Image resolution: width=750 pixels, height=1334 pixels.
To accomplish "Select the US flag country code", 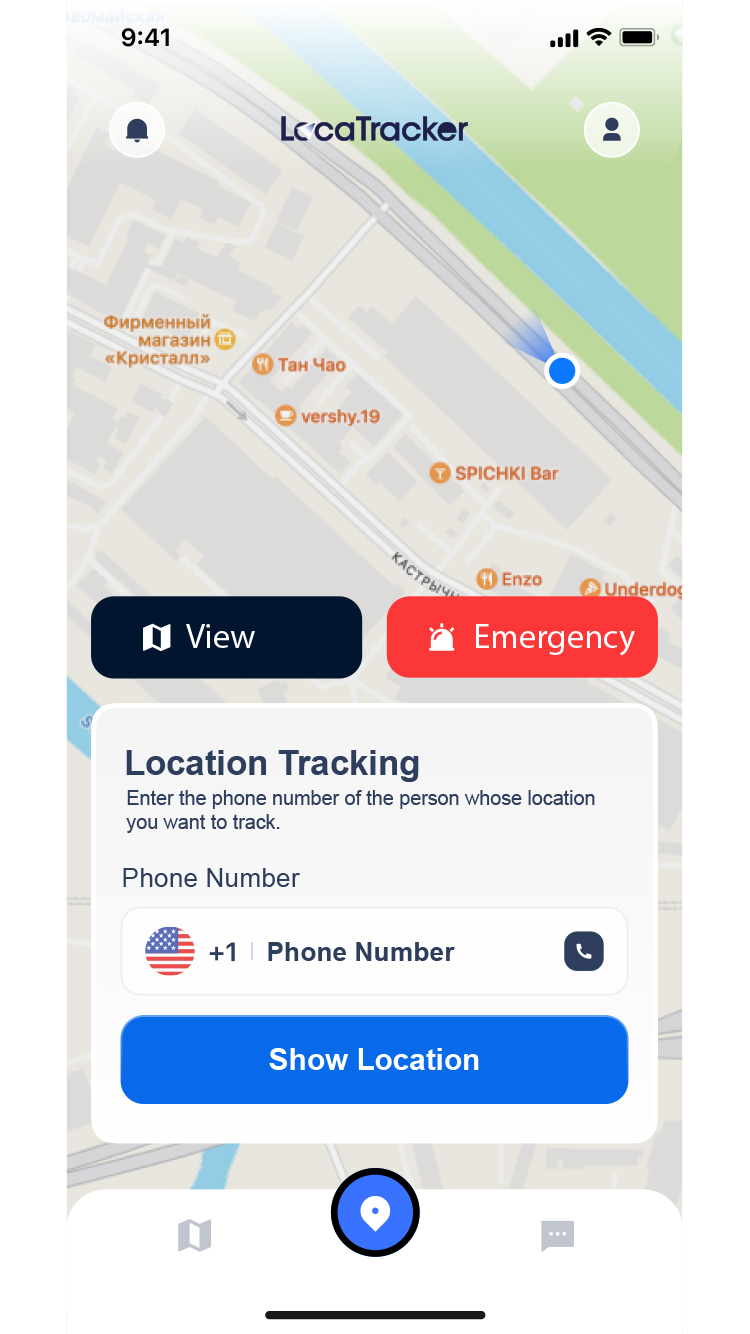I will [171, 951].
